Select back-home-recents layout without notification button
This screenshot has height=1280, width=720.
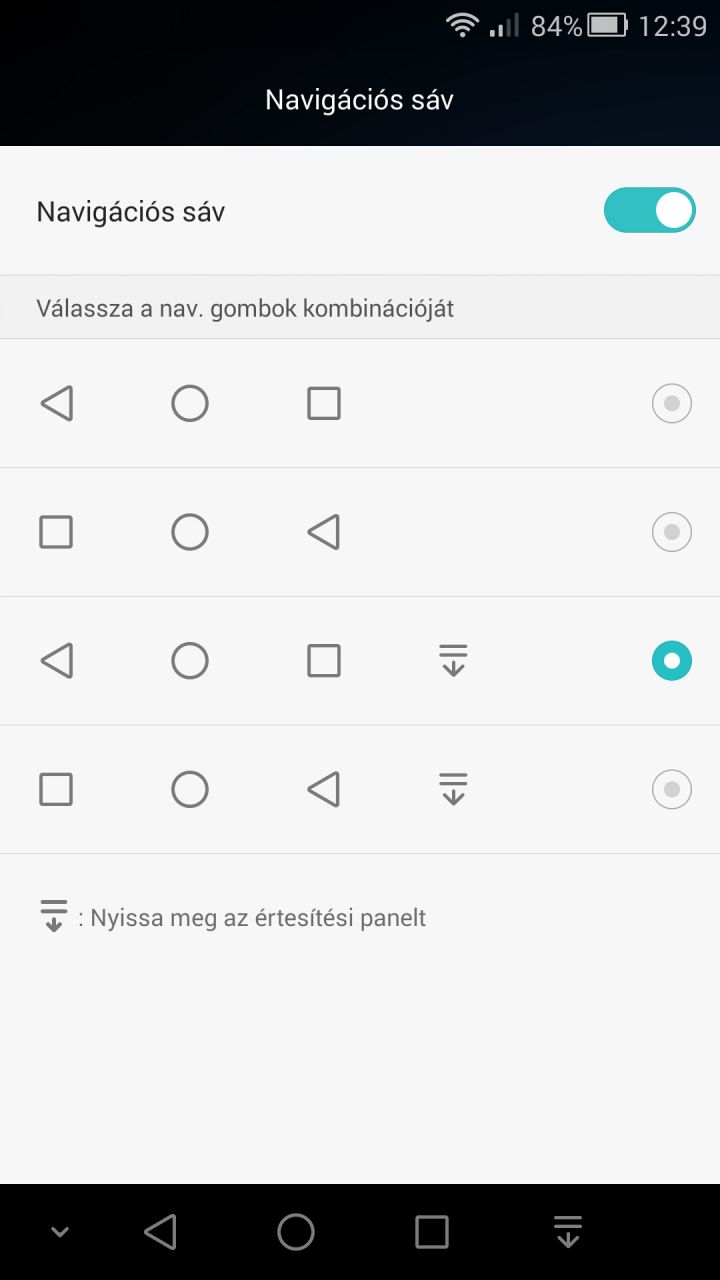[x=671, y=404]
